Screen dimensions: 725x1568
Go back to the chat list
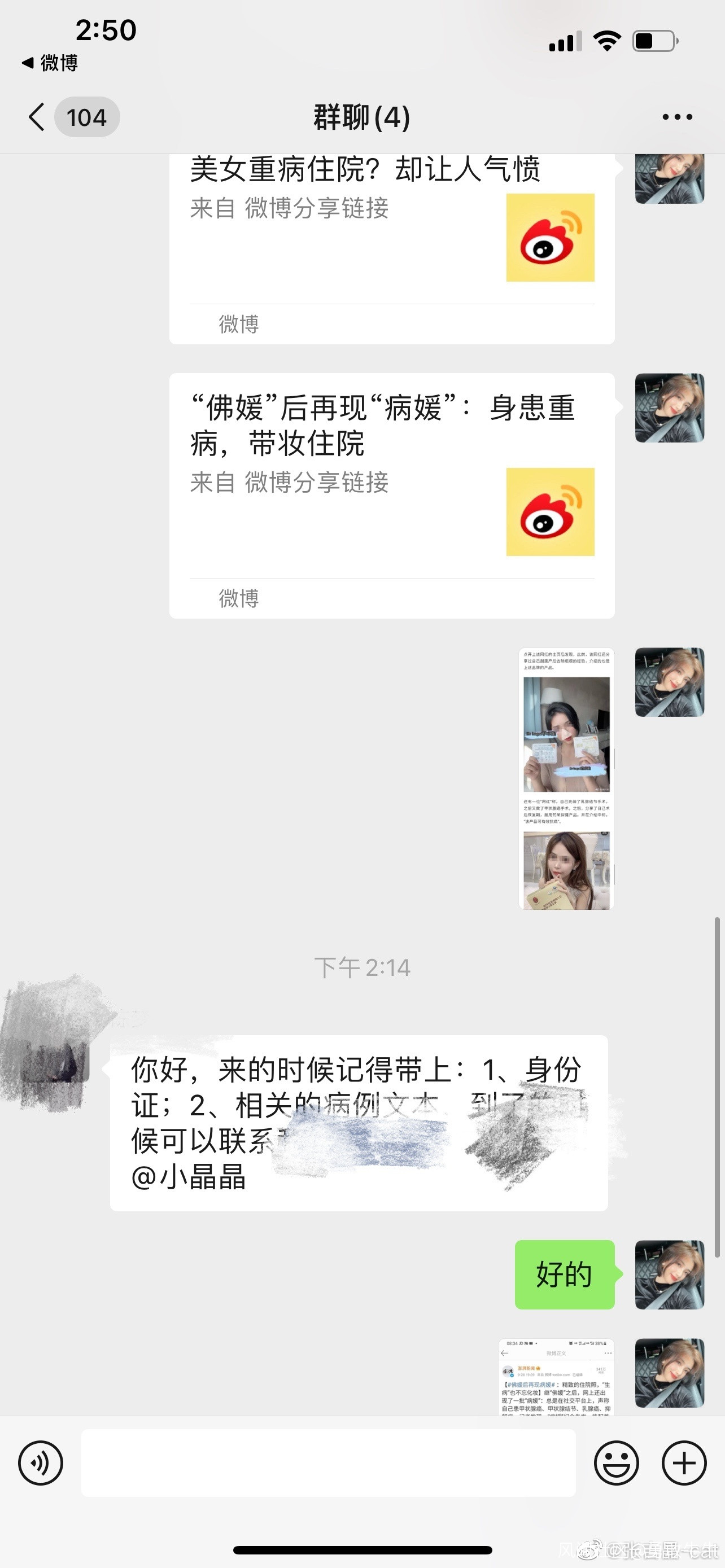point(38,117)
